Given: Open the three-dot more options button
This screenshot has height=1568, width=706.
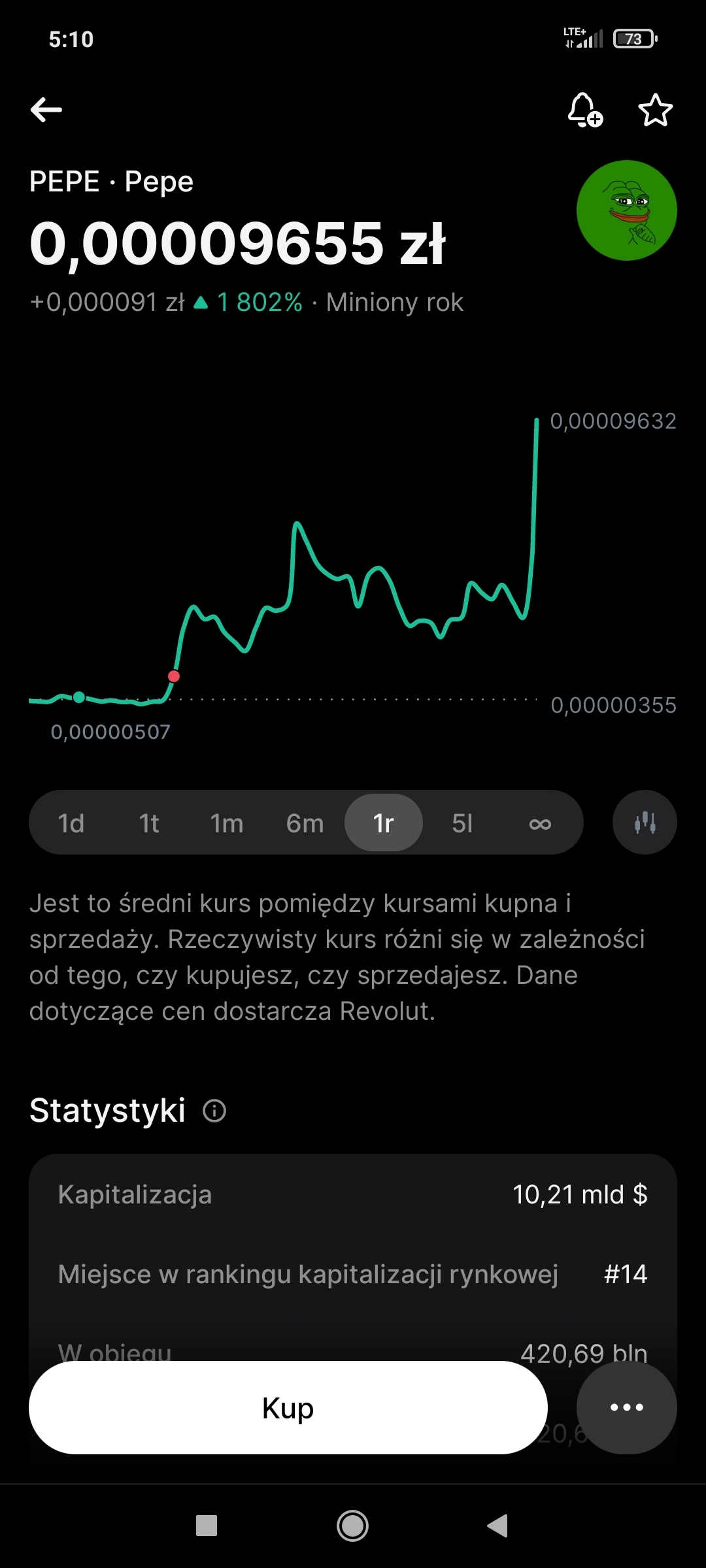Looking at the screenshot, I should click(x=626, y=1407).
